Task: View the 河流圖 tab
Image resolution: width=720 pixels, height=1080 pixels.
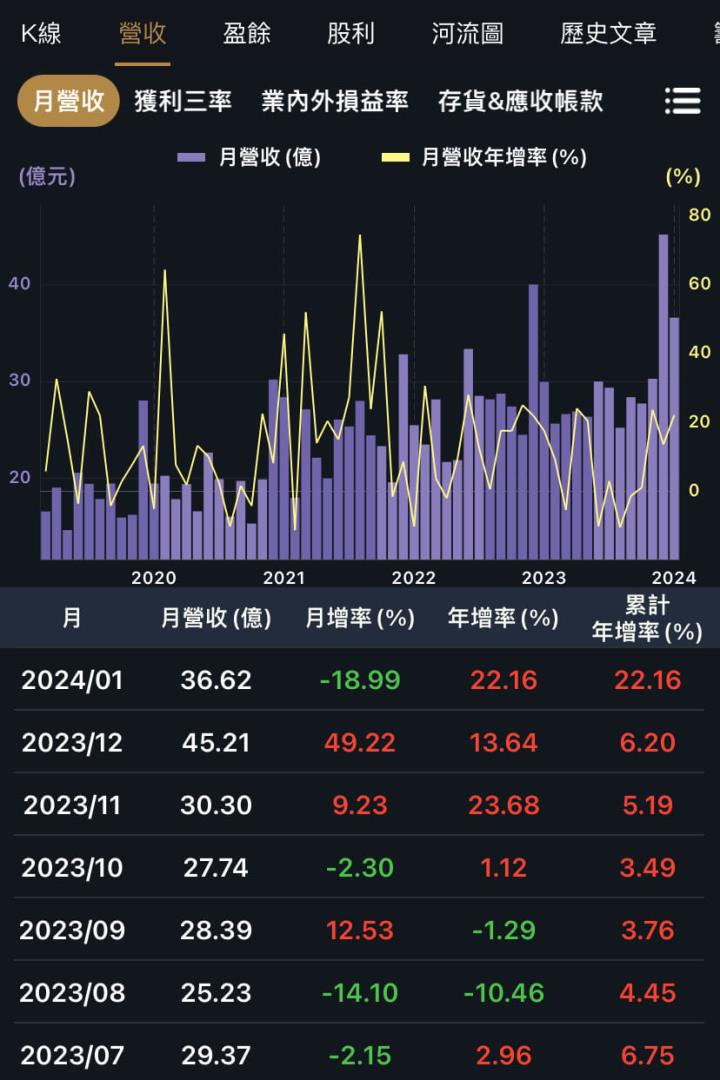Action: 467,34
